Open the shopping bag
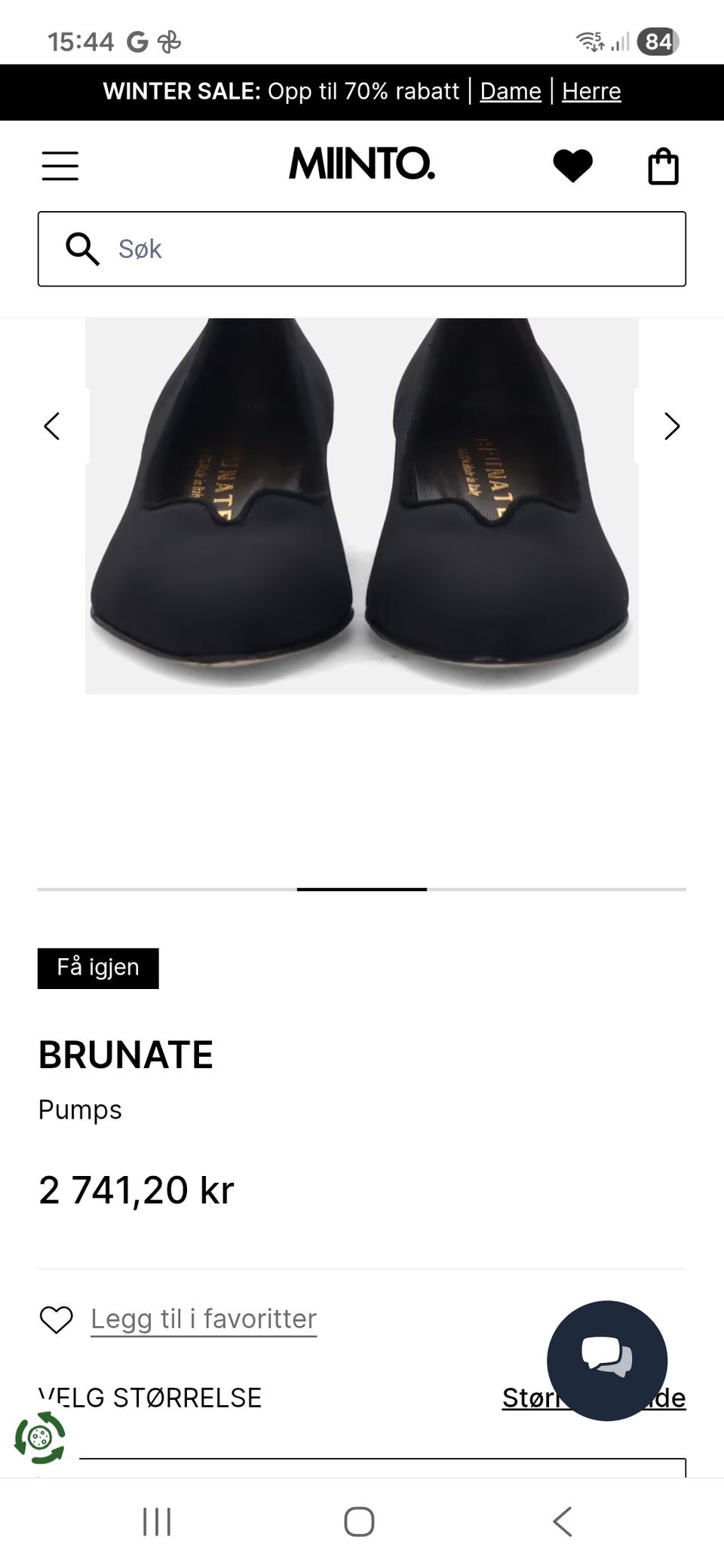The image size is (724, 1568). pyautogui.click(x=664, y=167)
